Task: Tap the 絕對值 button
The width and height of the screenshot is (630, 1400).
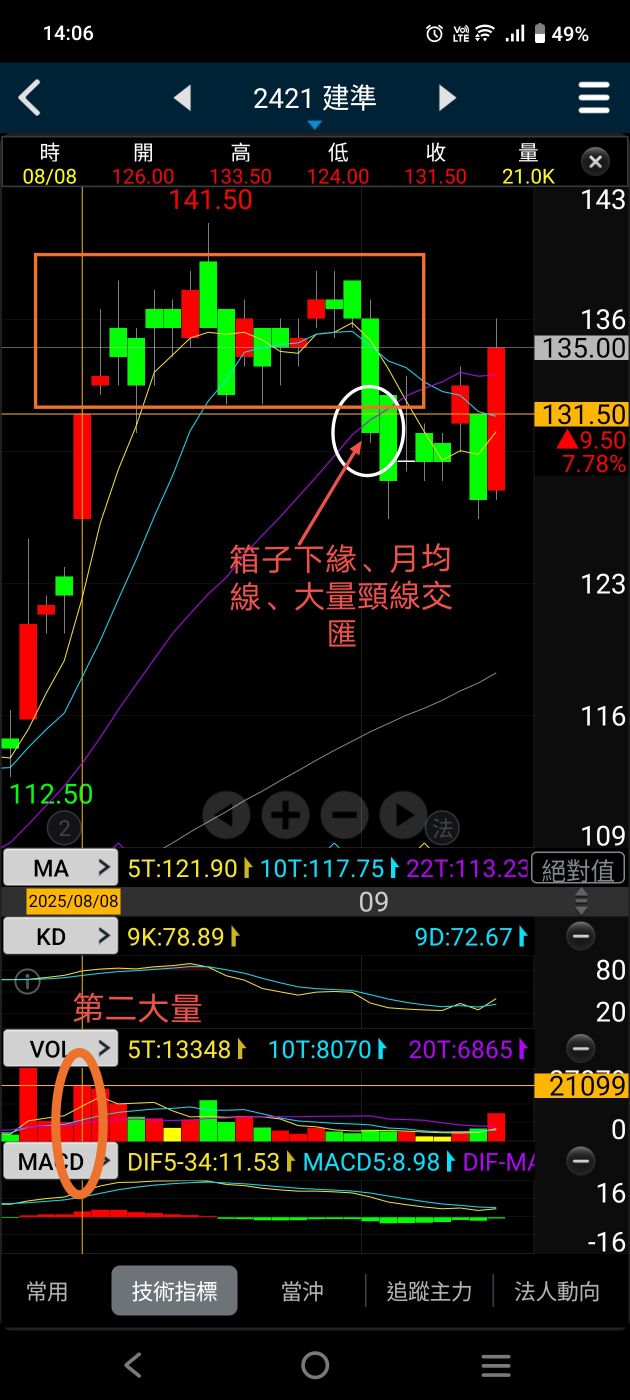Action: click(578, 868)
